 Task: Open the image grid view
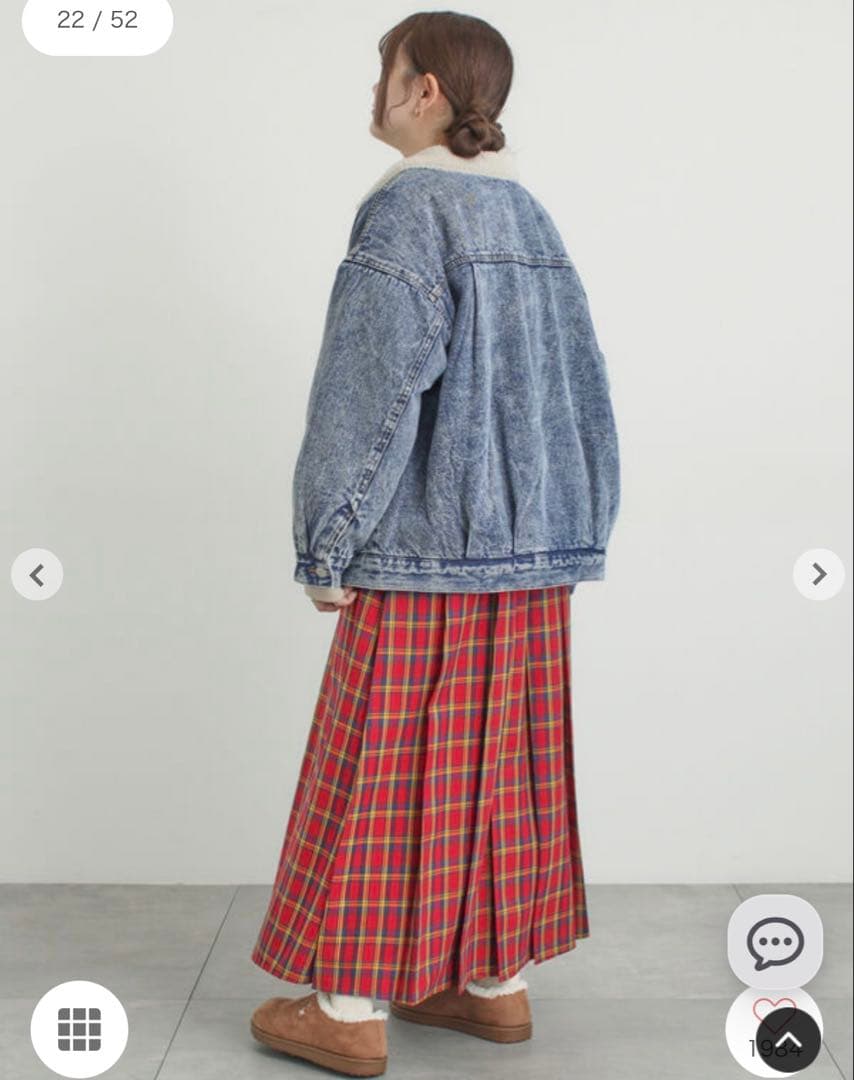[x=79, y=1029]
